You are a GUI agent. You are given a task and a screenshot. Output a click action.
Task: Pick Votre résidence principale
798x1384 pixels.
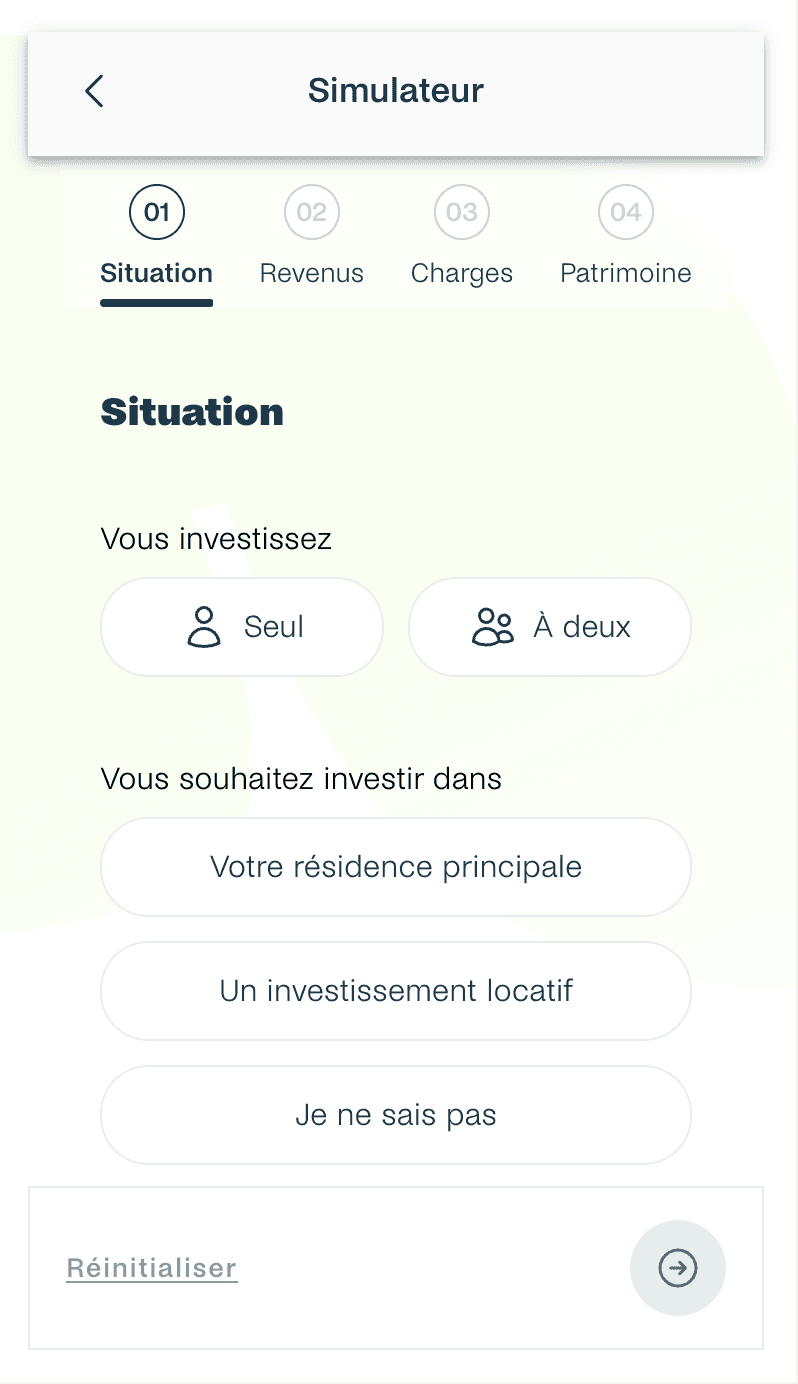point(396,867)
